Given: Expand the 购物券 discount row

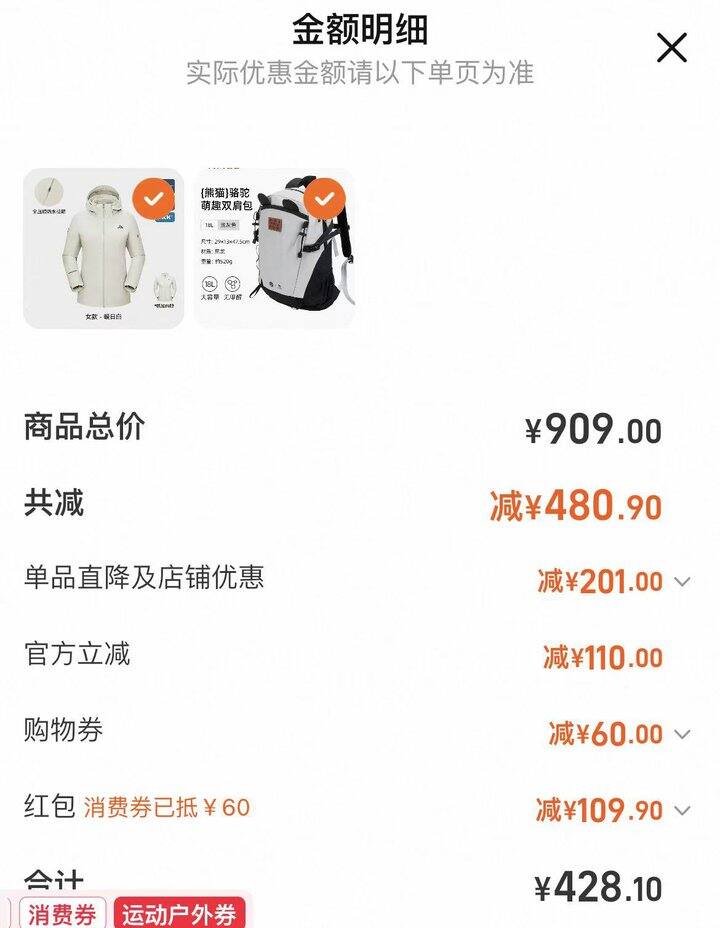Looking at the screenshot, I should click(682, 734).
